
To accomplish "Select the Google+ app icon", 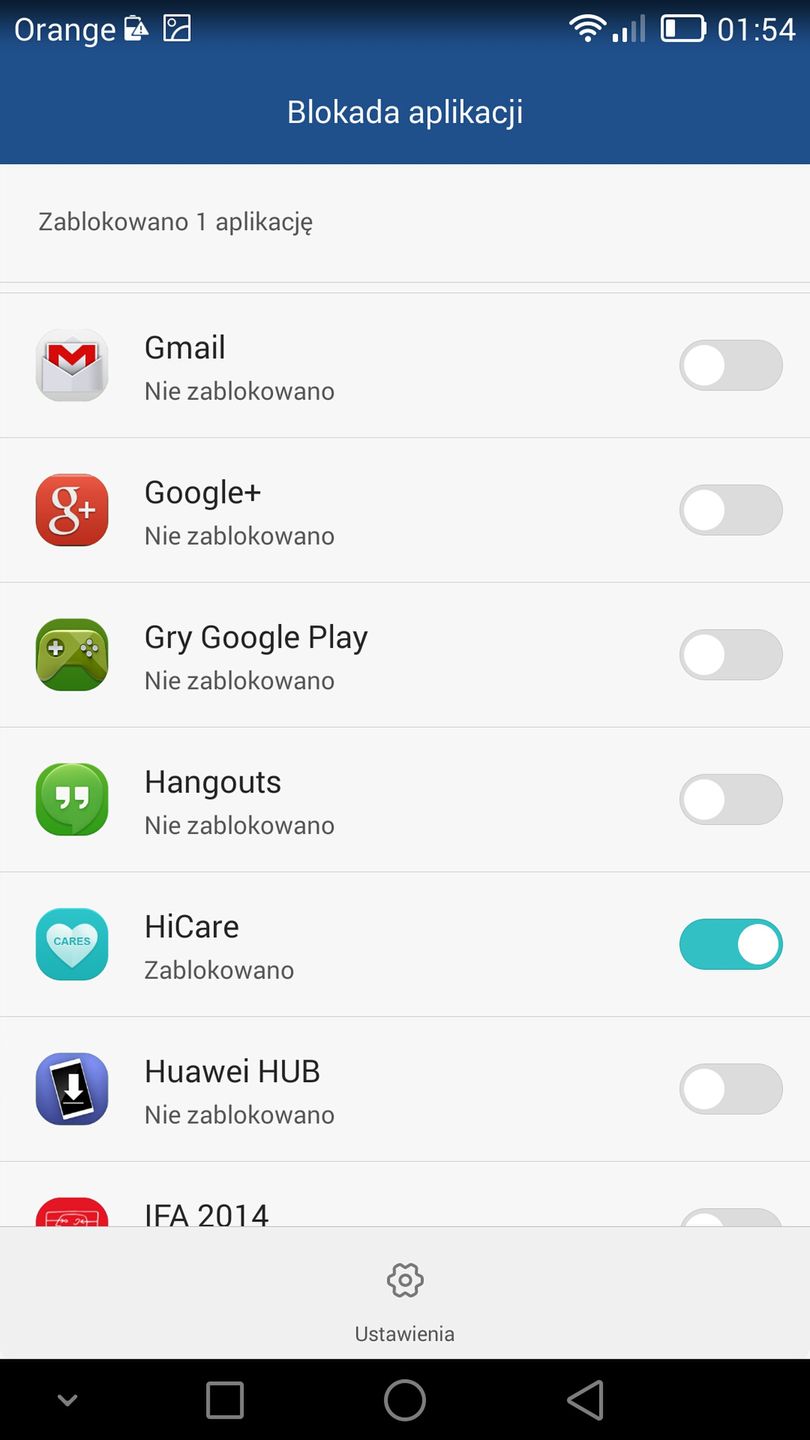I will tap(71, 510).
